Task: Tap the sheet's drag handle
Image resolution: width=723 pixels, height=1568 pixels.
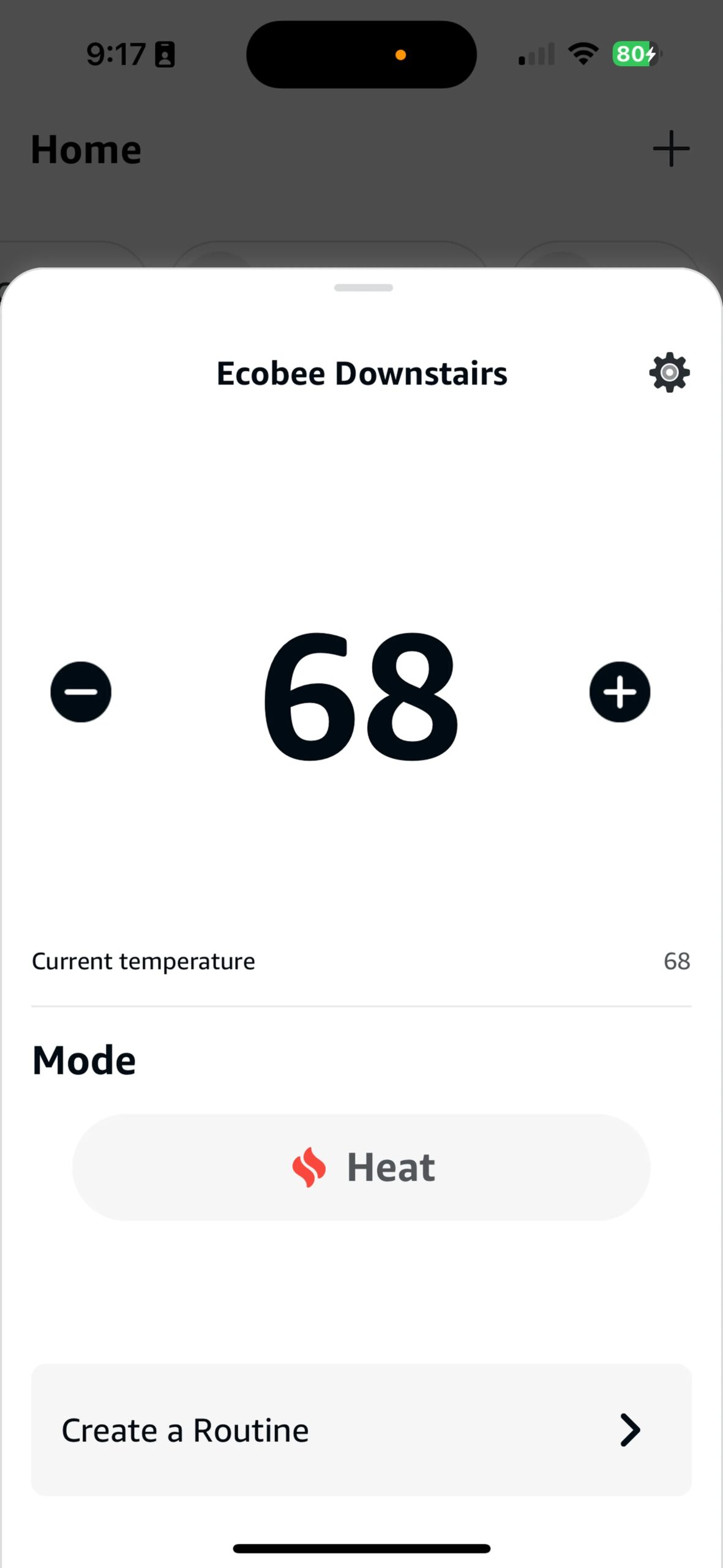Action: [363, 288]
